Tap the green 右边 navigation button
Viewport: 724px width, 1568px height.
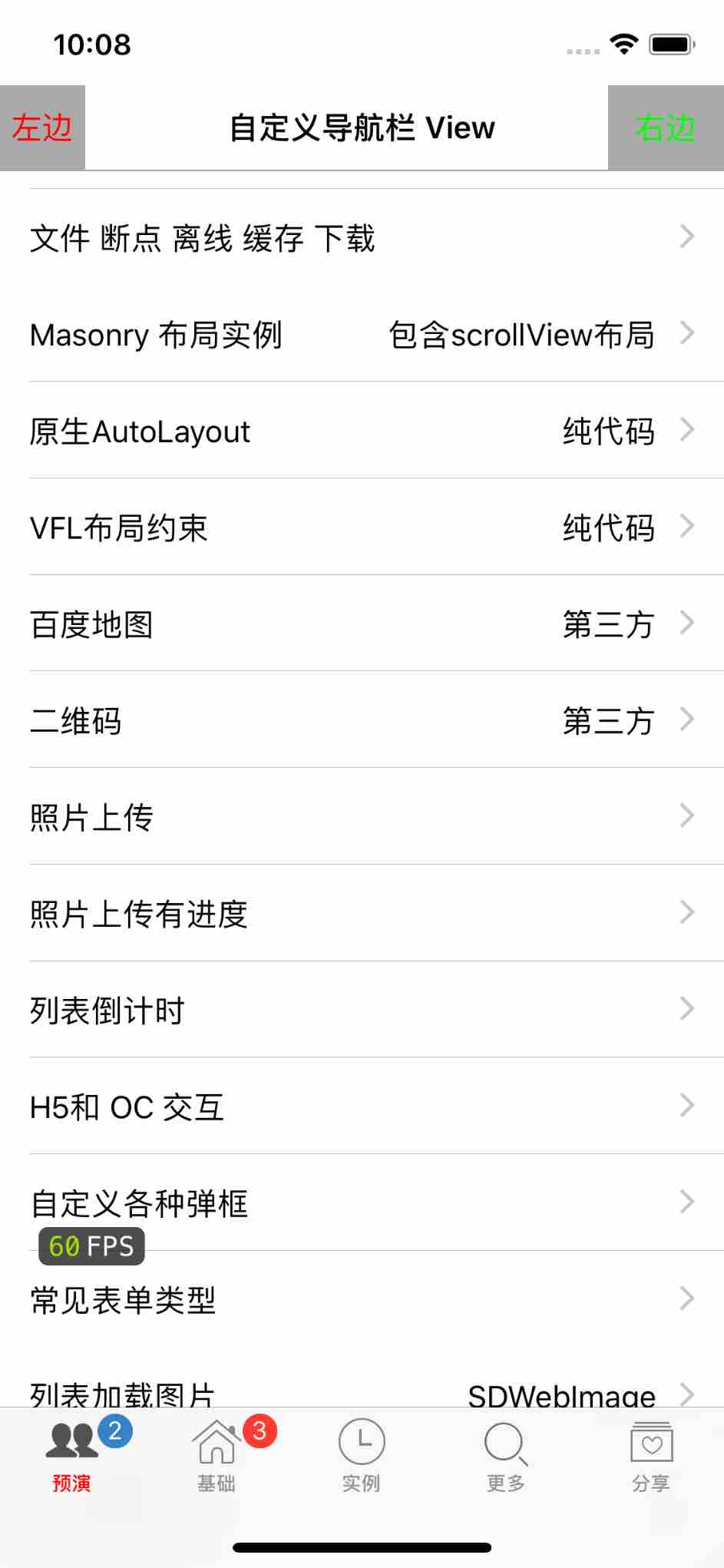click(665, 127)
